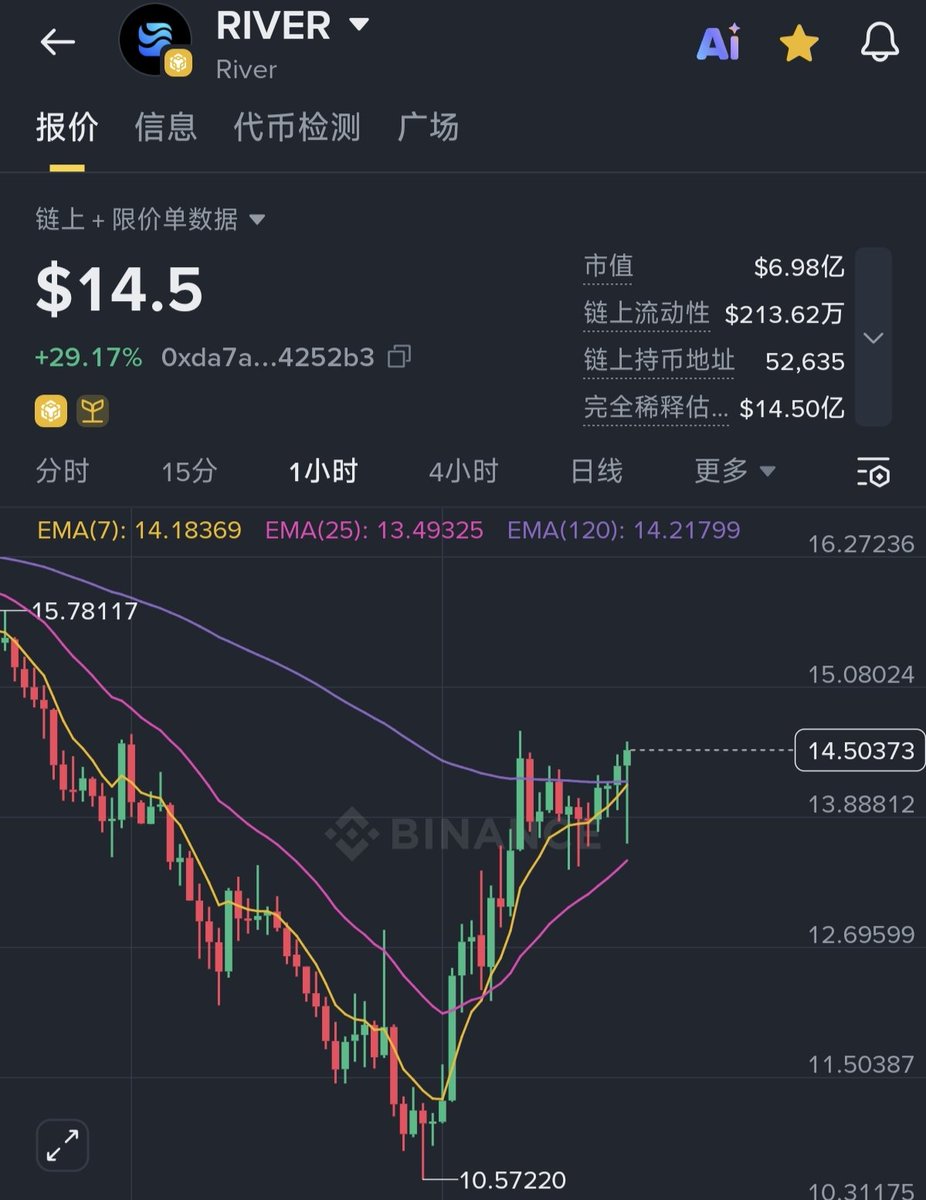Viewport: 926px width, 1200px height.
Task: Select the 15分 chart interval
Action: pos(189,471)
